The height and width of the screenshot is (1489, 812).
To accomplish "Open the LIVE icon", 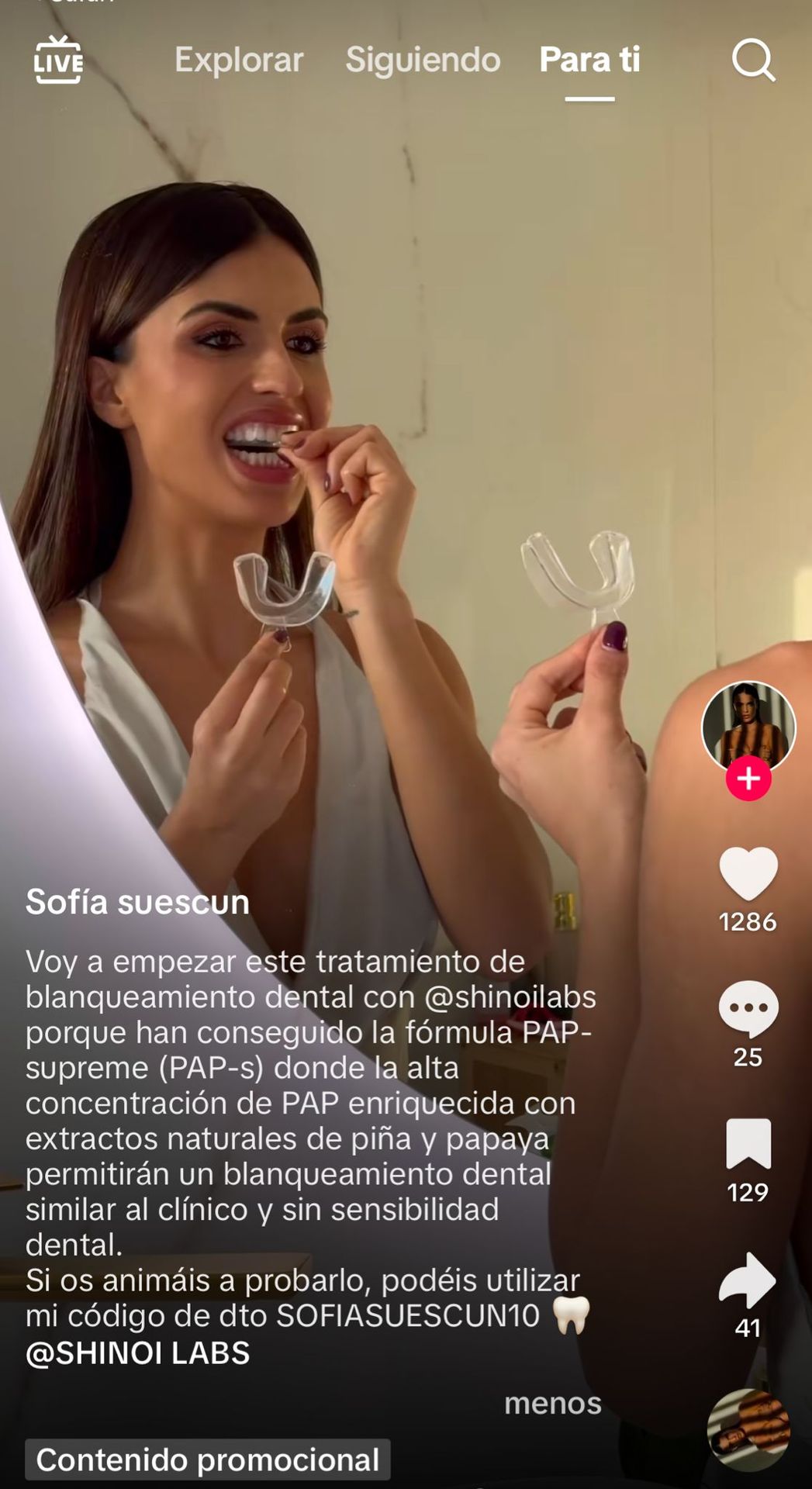I will click(58, 60).
